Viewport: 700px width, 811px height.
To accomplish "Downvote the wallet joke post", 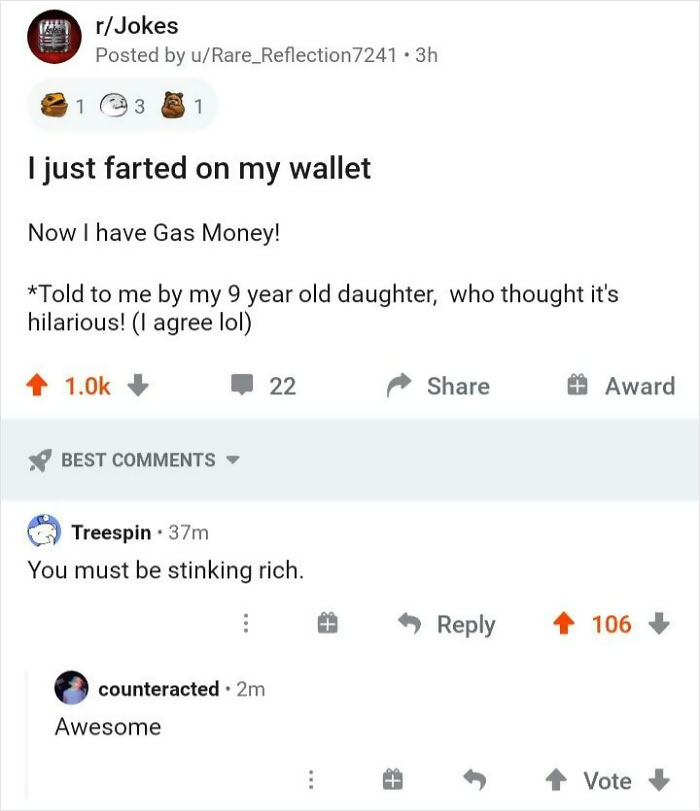I will click(139, 386).
